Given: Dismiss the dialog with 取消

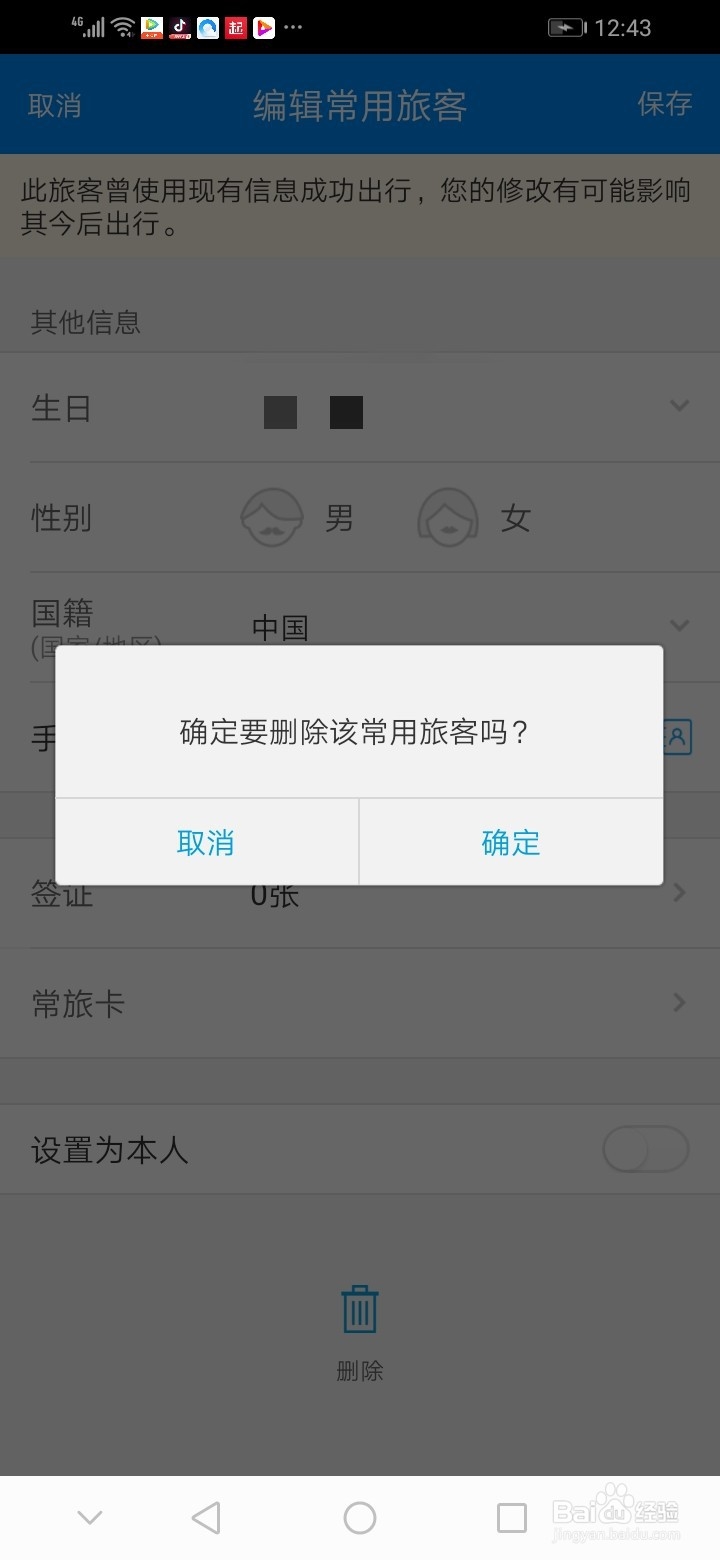Looking at the screenshot, I should coord(206,842).
